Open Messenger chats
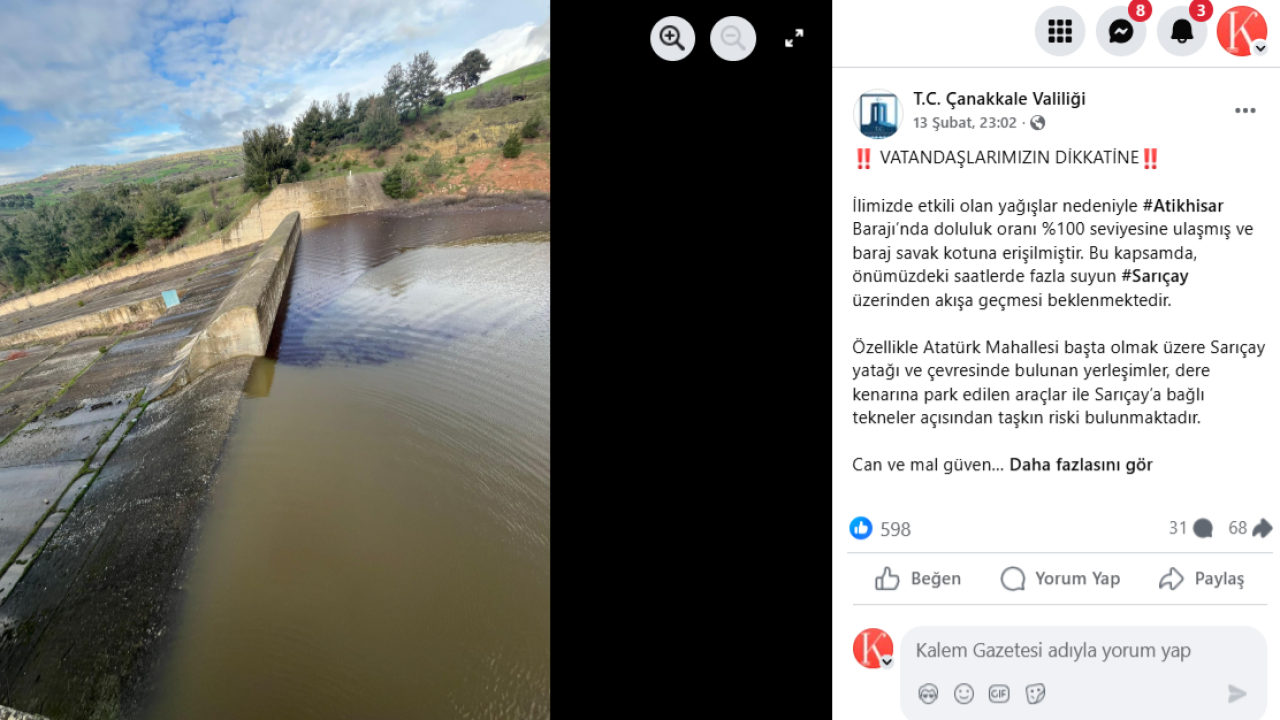1280x720 pixels. pos(1121,31)
